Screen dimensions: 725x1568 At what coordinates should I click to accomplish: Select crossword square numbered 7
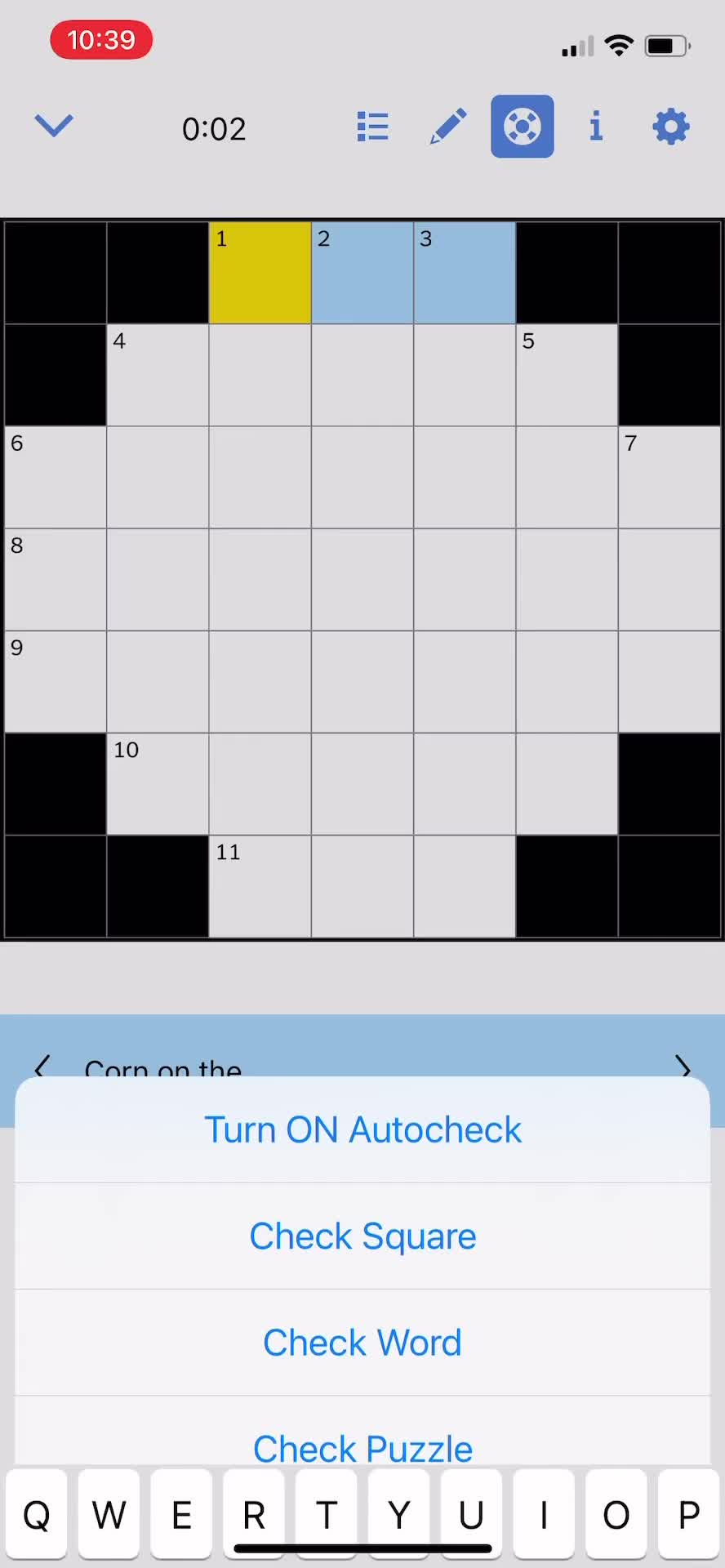[669, 478]
